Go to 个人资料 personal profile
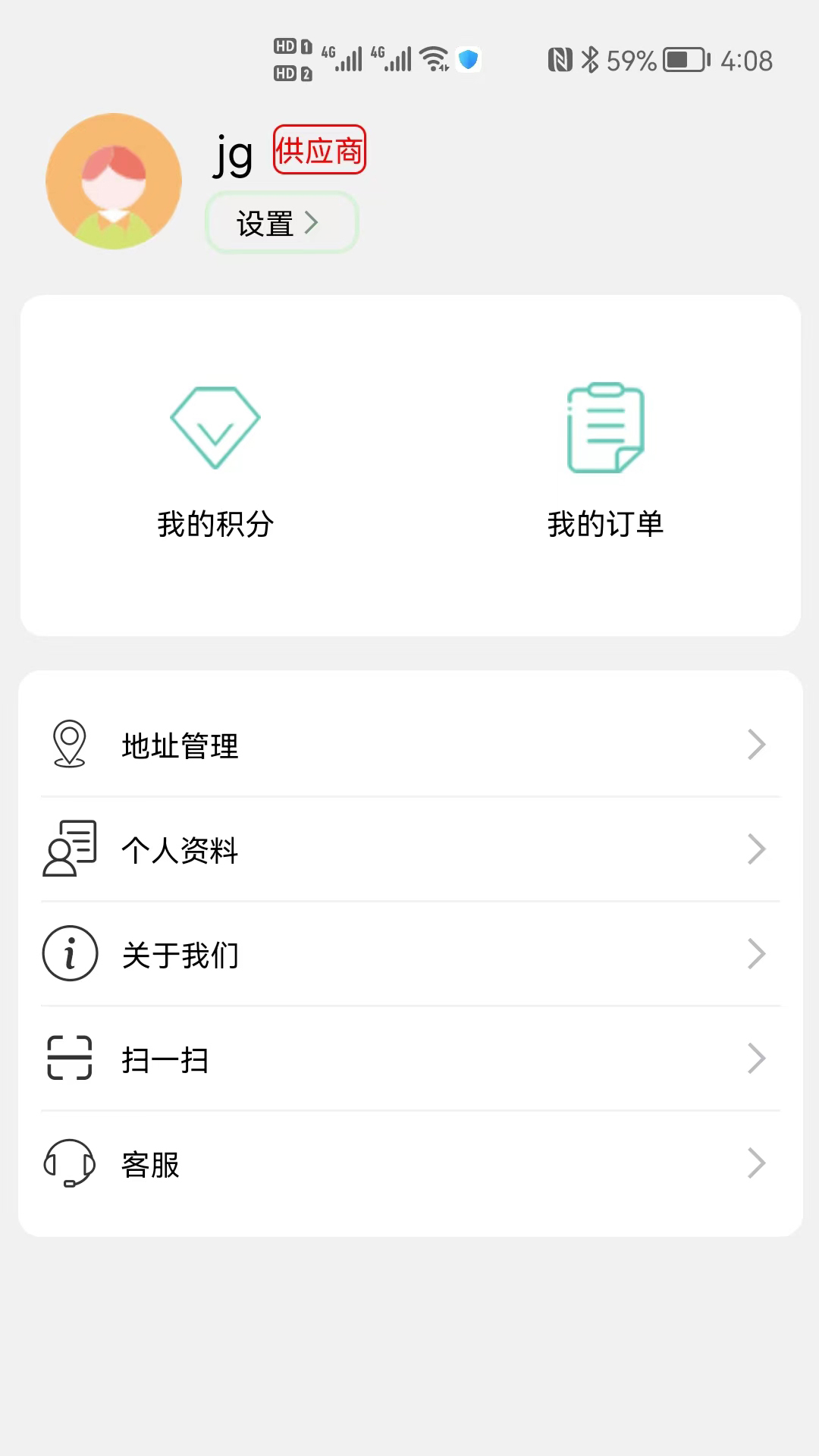This screenshot has height=1456, width=819. click(409, 849)
